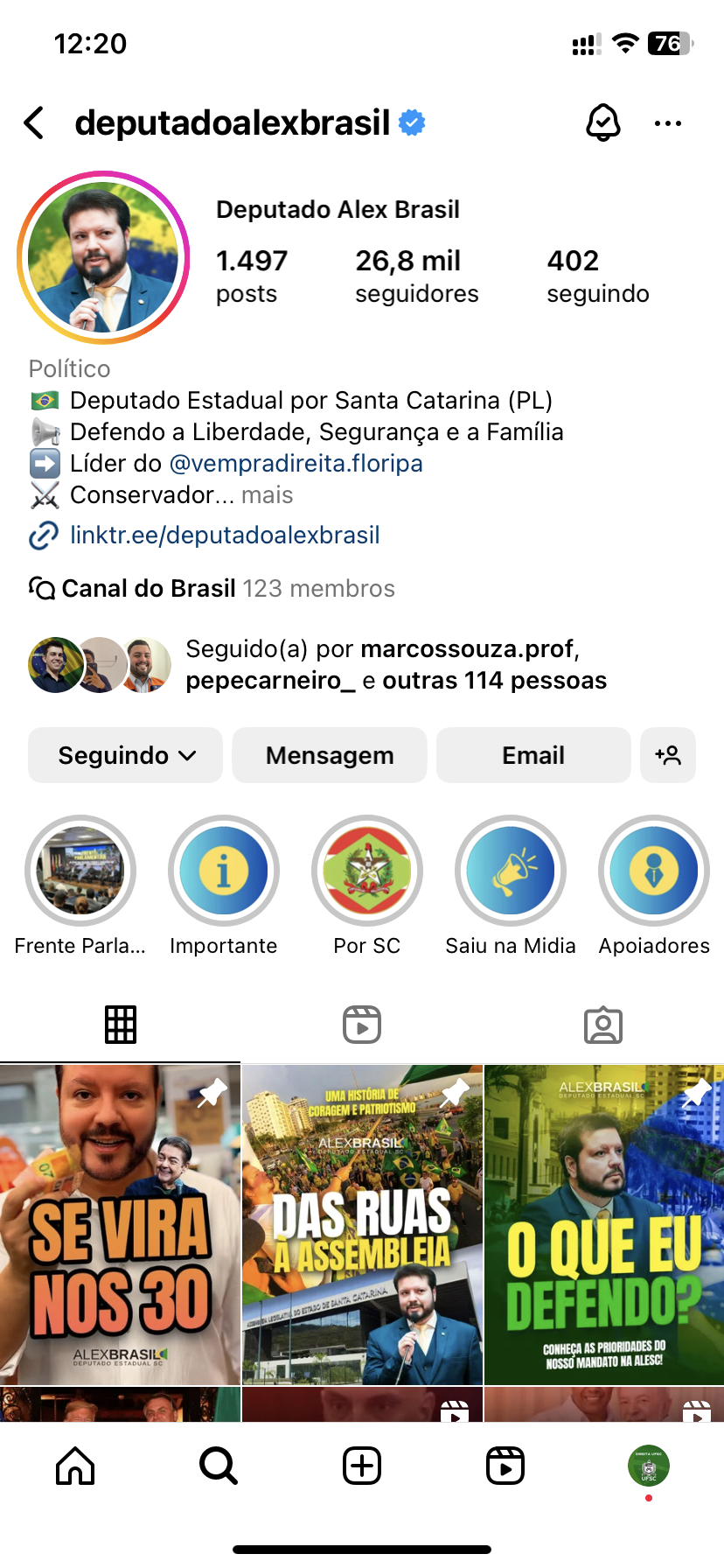Go back using the arrow
The image size is (724, 1568).
tap(35, 123)
